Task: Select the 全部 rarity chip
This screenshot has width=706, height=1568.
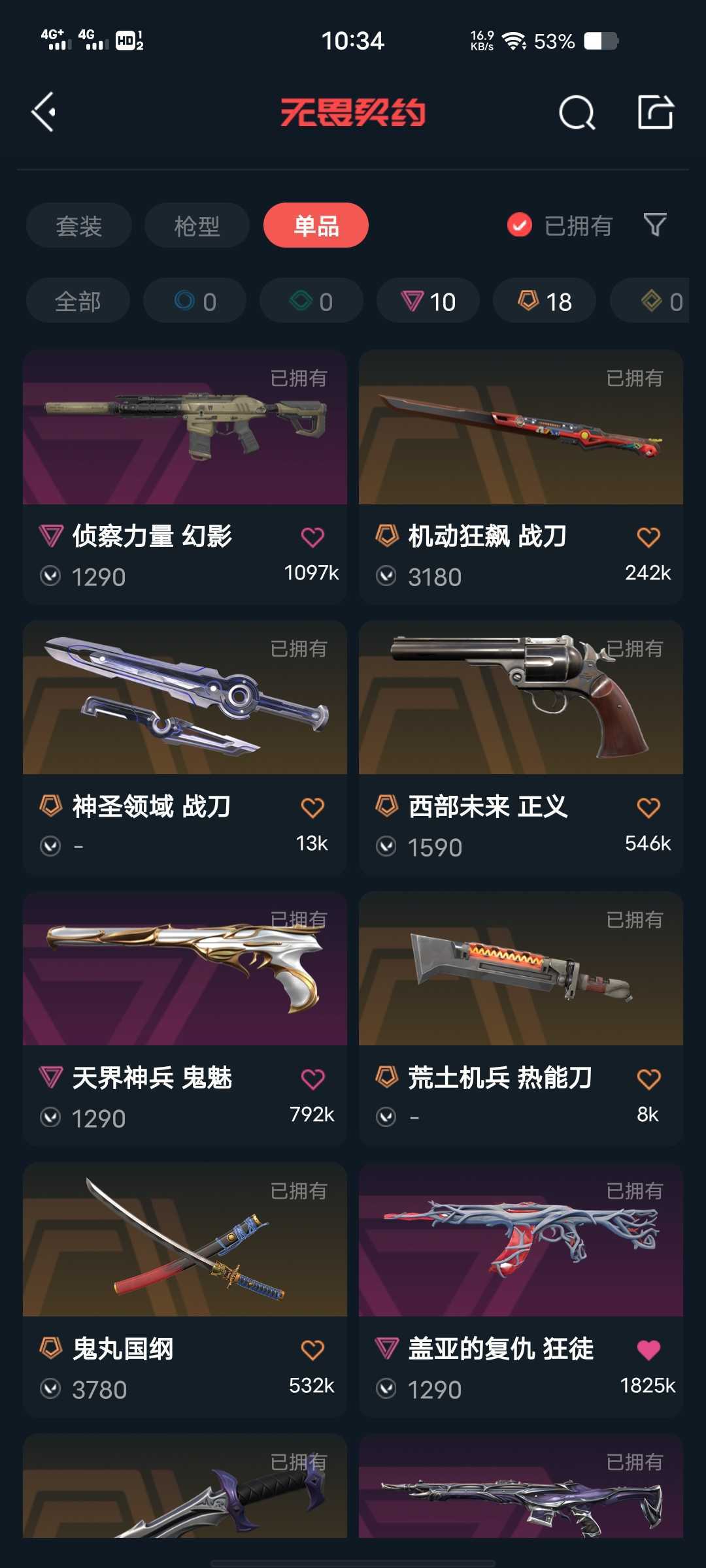Action: click(78, 301)
